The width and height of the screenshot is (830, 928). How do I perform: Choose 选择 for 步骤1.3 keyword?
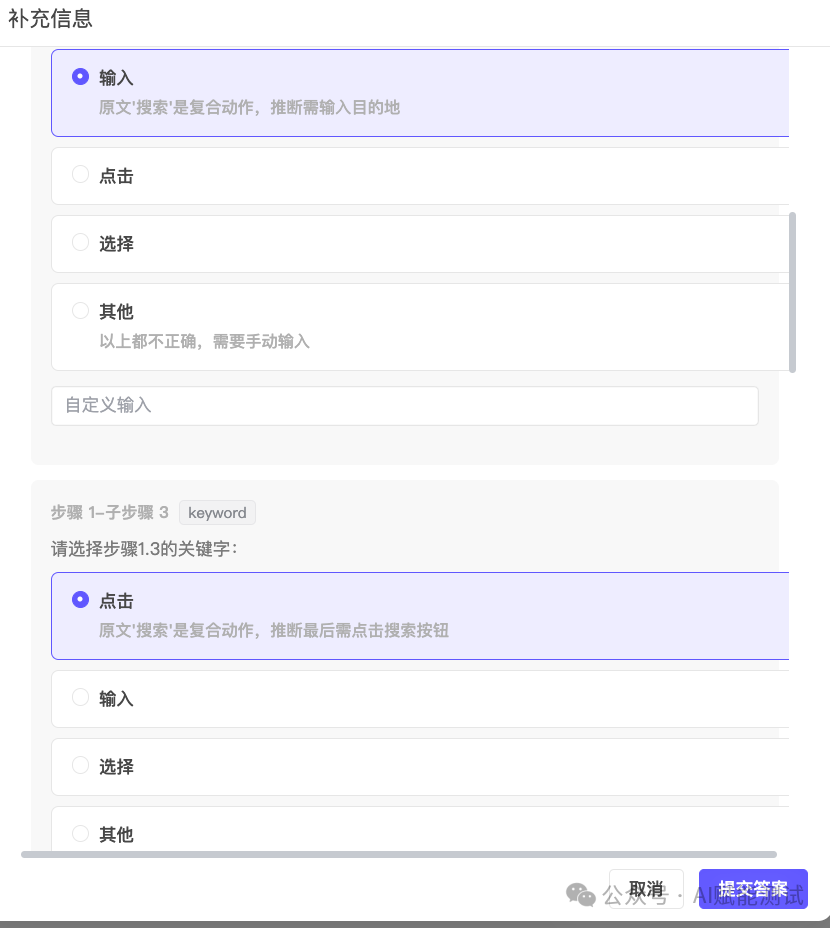click(x=81, y=766)
